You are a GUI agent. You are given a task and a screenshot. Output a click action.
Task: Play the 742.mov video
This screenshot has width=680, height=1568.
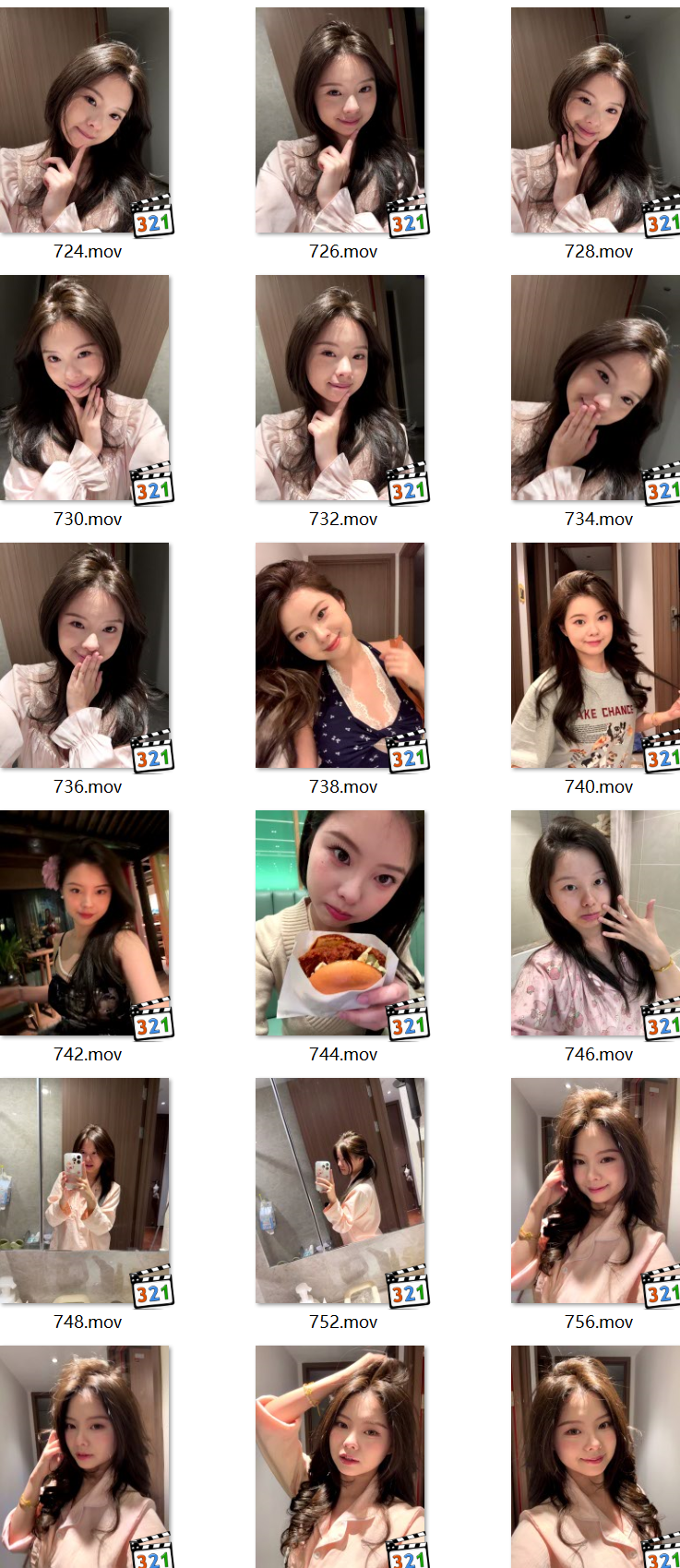click(85, 923)
